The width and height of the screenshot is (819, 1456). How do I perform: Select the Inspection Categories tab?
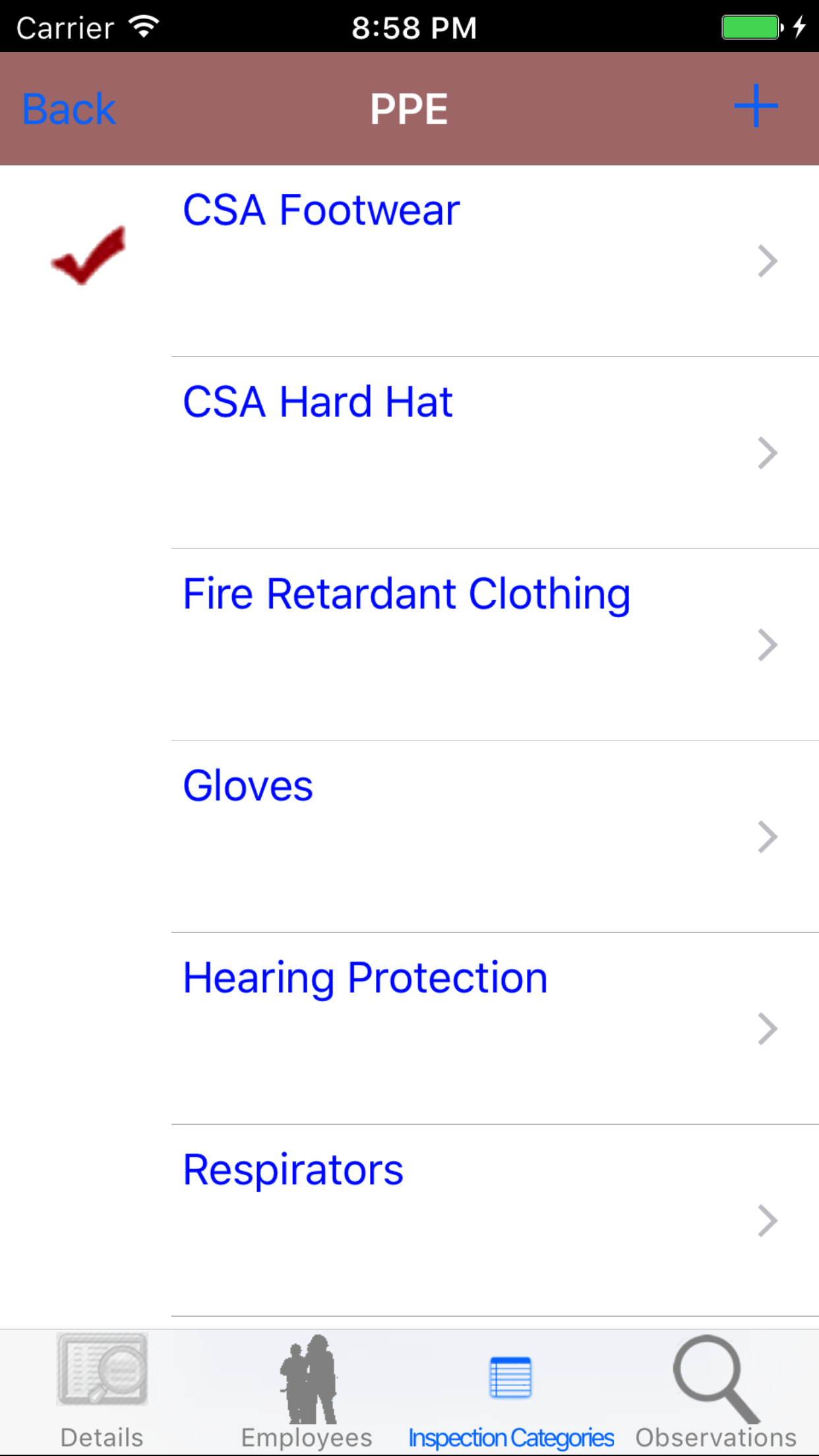tap(511, 1391)
